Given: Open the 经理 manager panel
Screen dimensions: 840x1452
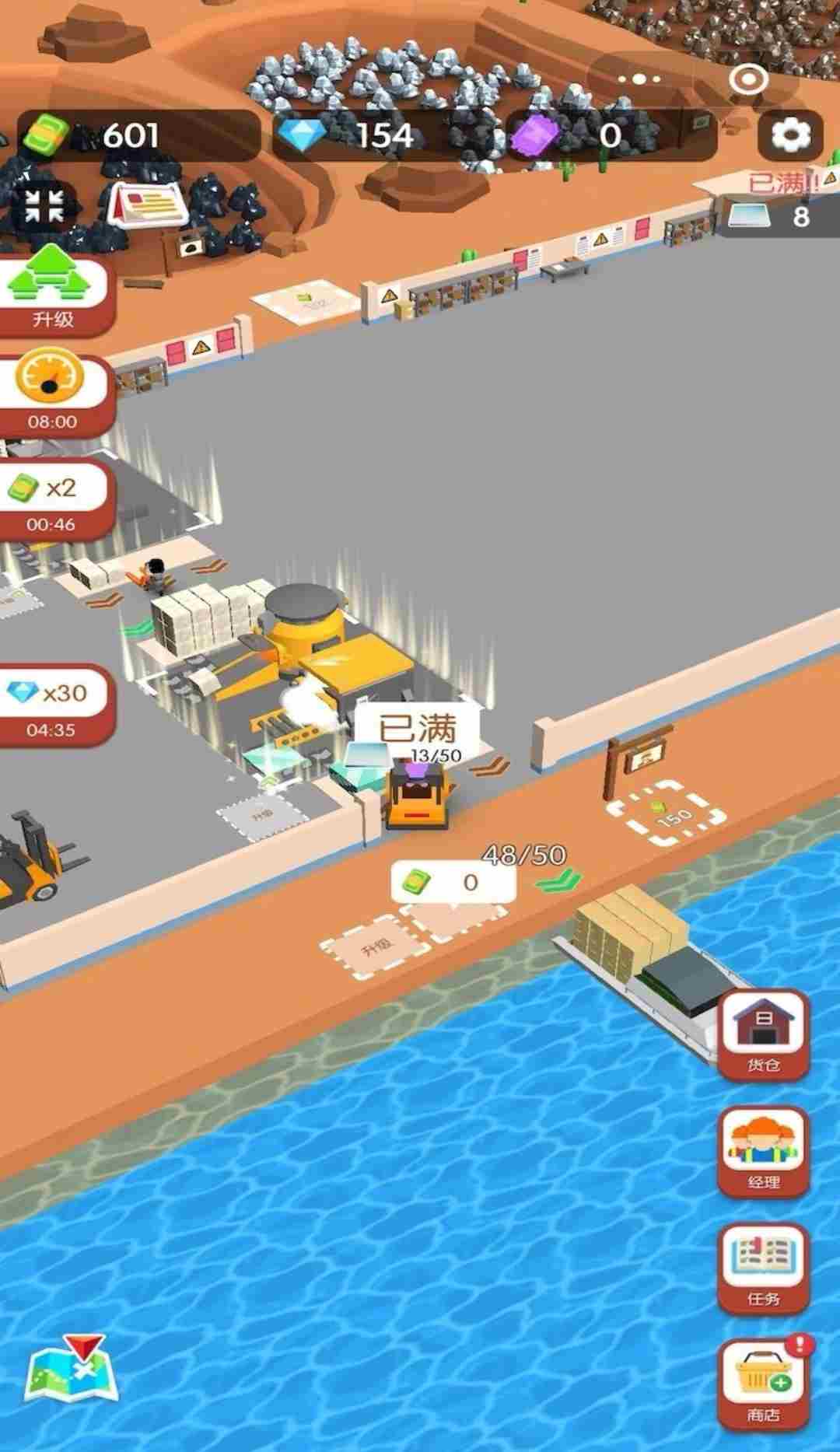Looking at the screenshot, I should (763, 1151).
